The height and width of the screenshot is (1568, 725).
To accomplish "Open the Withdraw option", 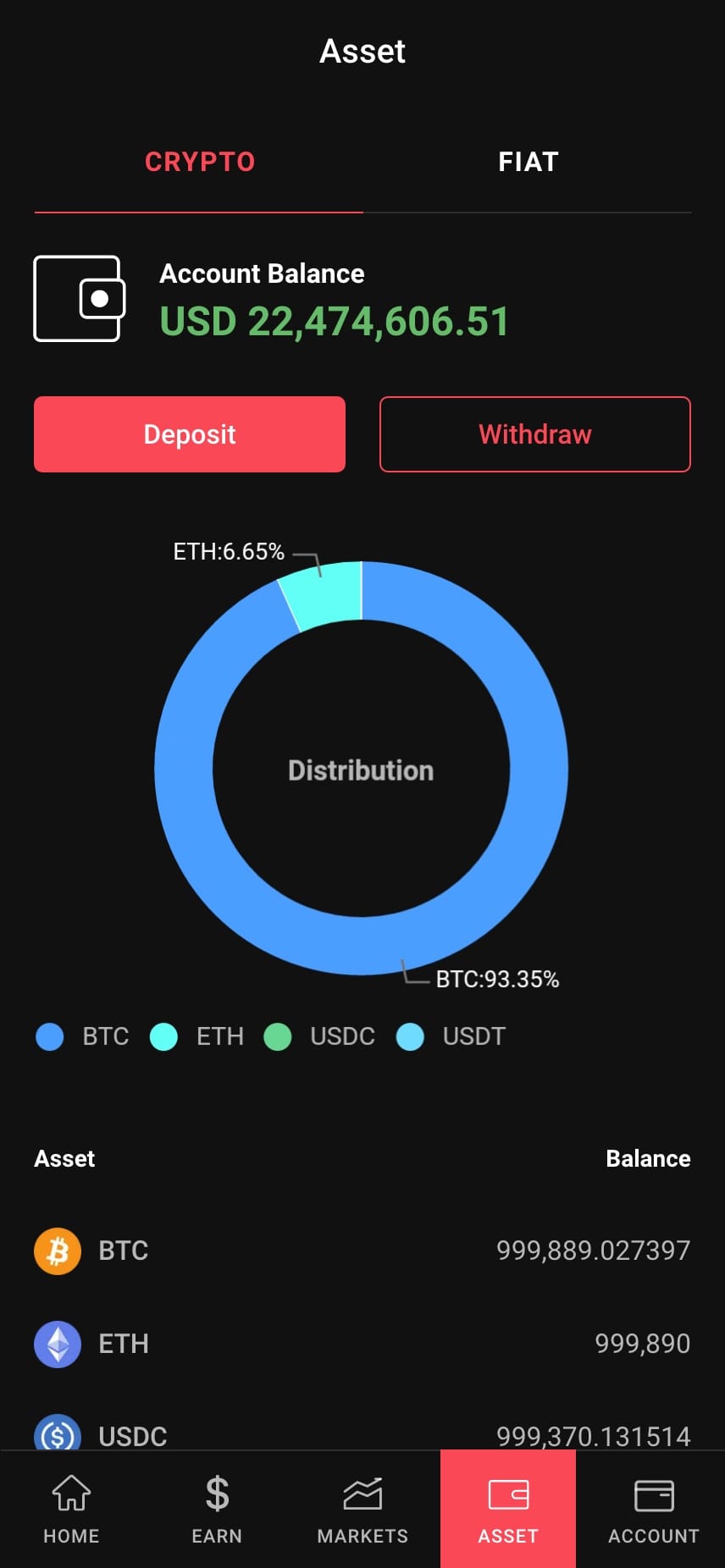I will [534, 434].
